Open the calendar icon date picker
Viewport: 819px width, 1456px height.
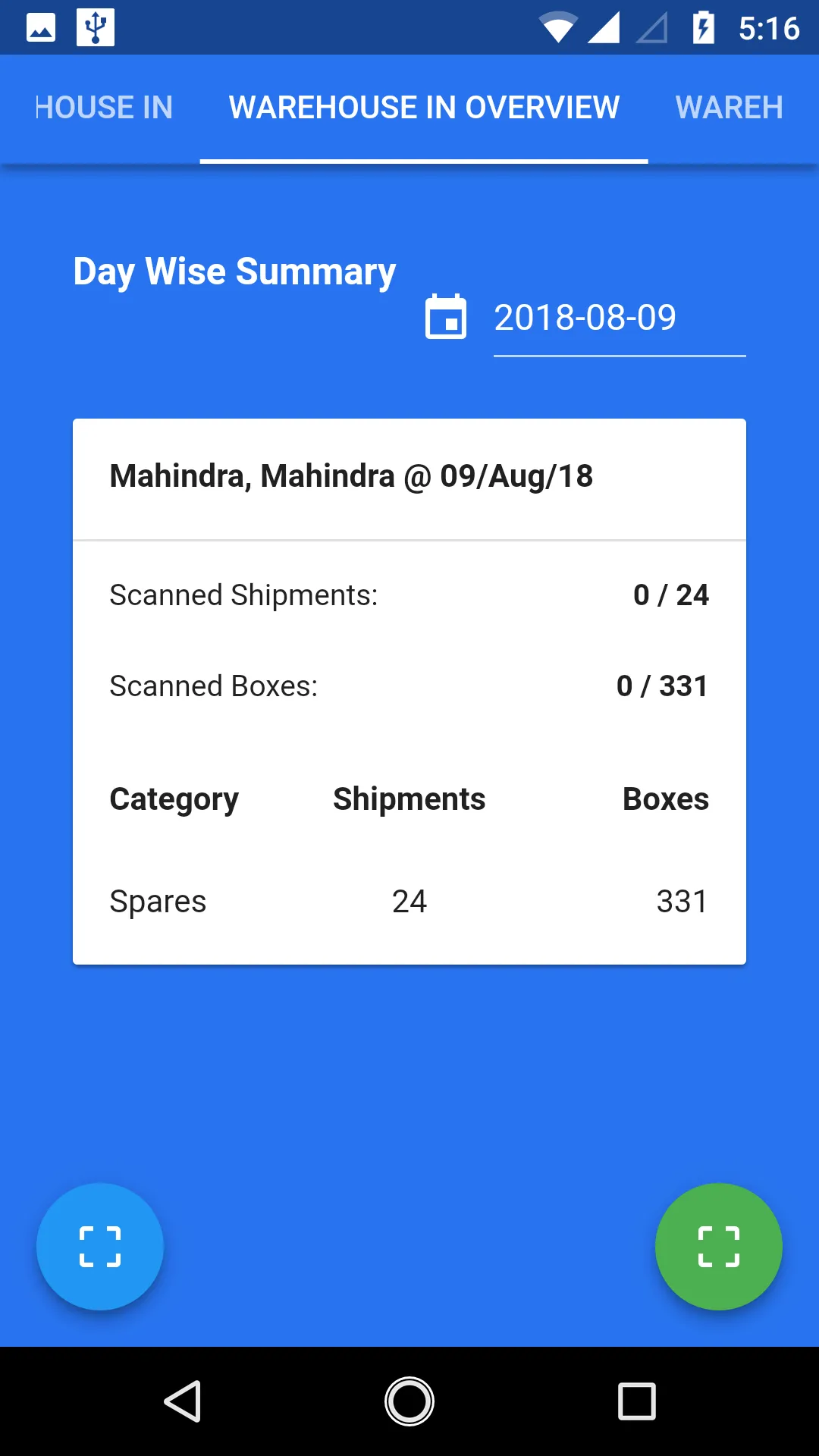click(x=446, y=317)
